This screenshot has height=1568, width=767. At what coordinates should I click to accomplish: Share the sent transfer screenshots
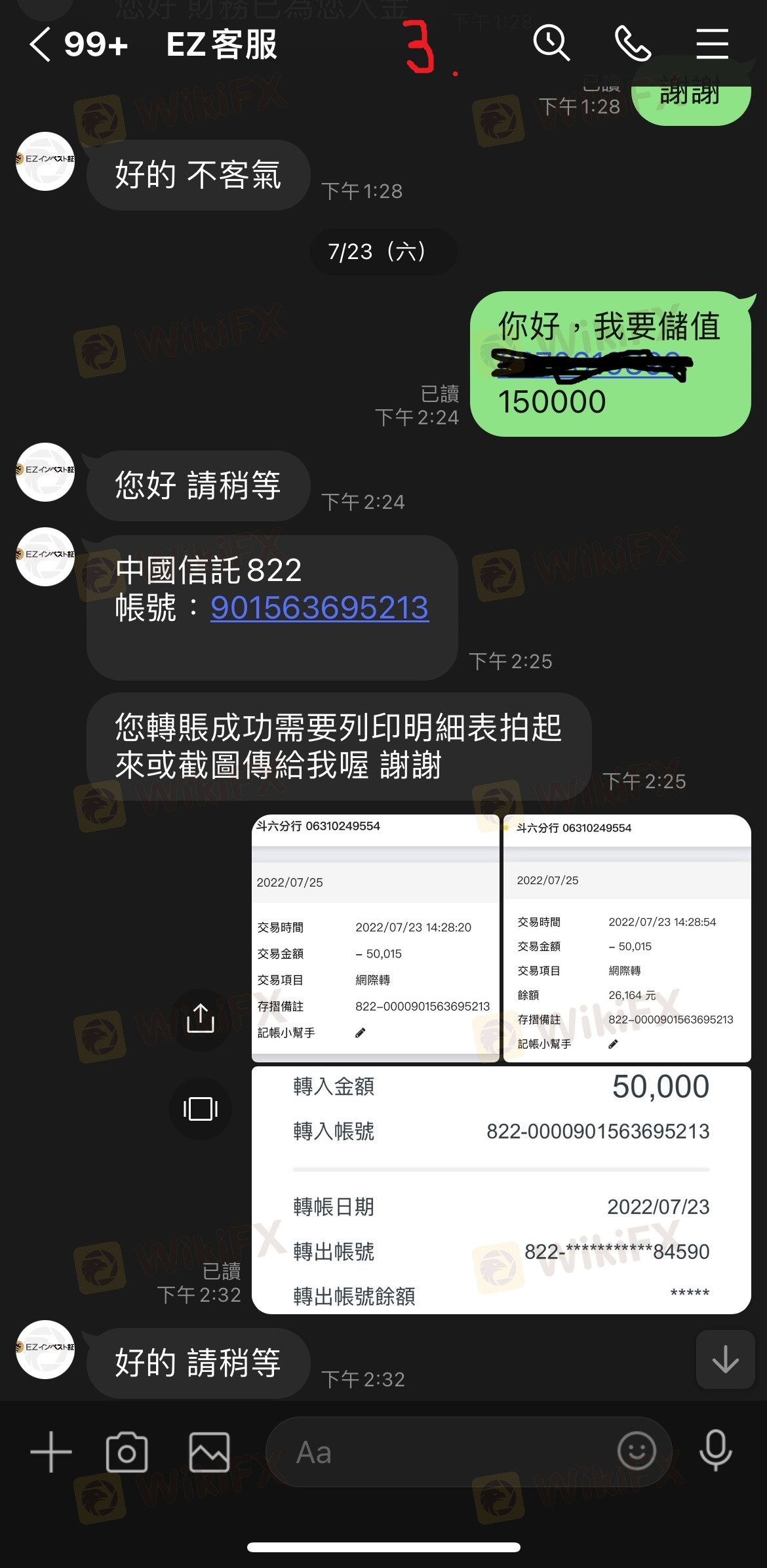pyautogui.click(x=201, y=1019)
